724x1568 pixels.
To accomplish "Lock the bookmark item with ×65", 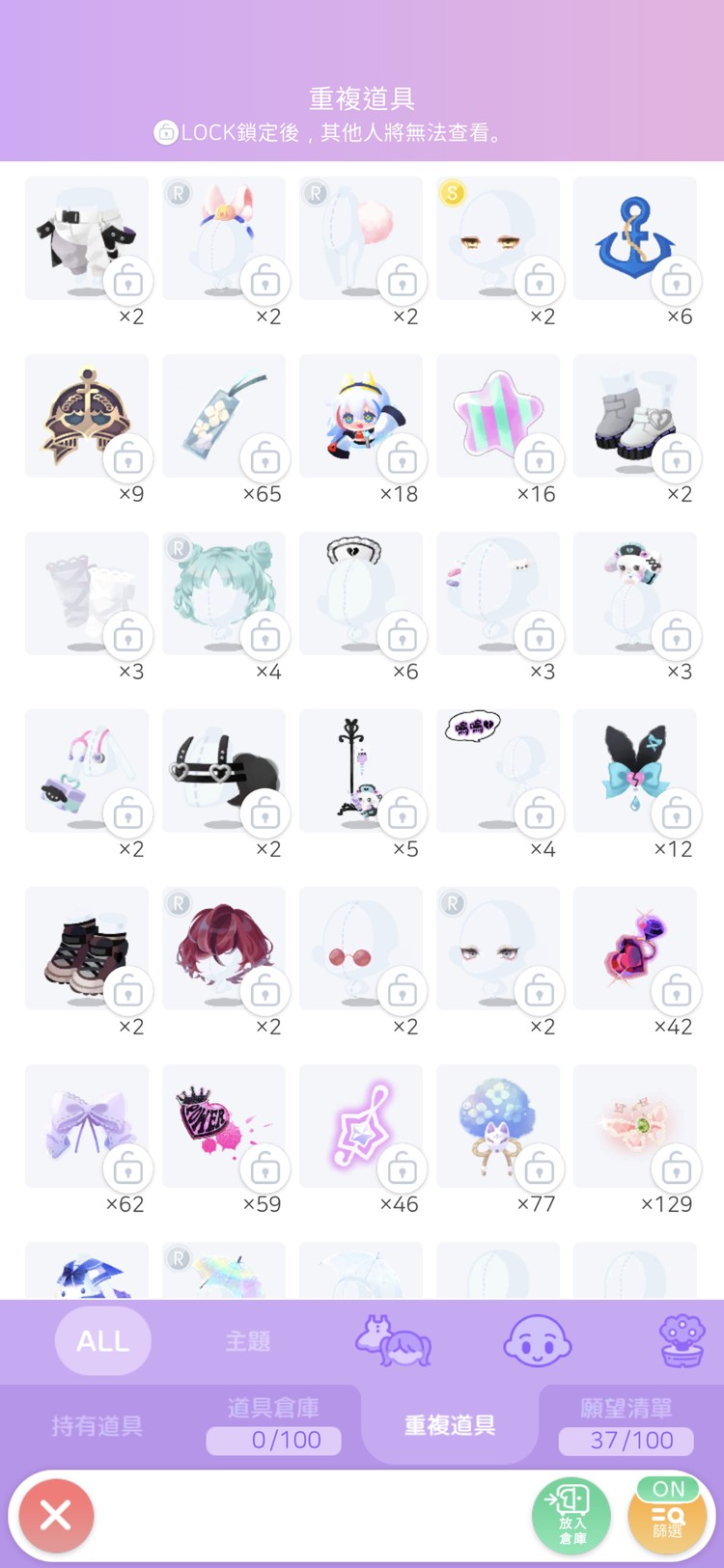I will pyautogui.click(x=265, y=460).
